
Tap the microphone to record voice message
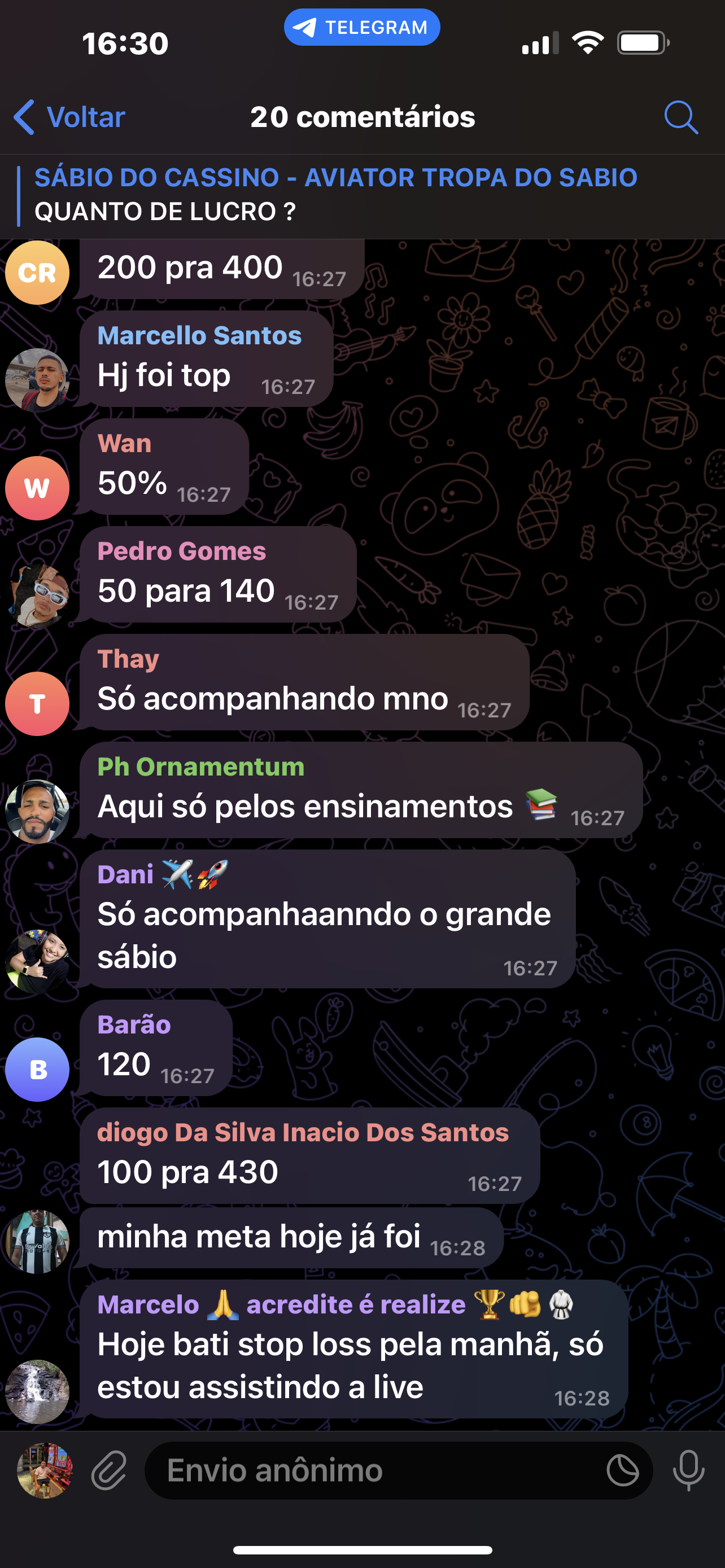(688, 1470)
